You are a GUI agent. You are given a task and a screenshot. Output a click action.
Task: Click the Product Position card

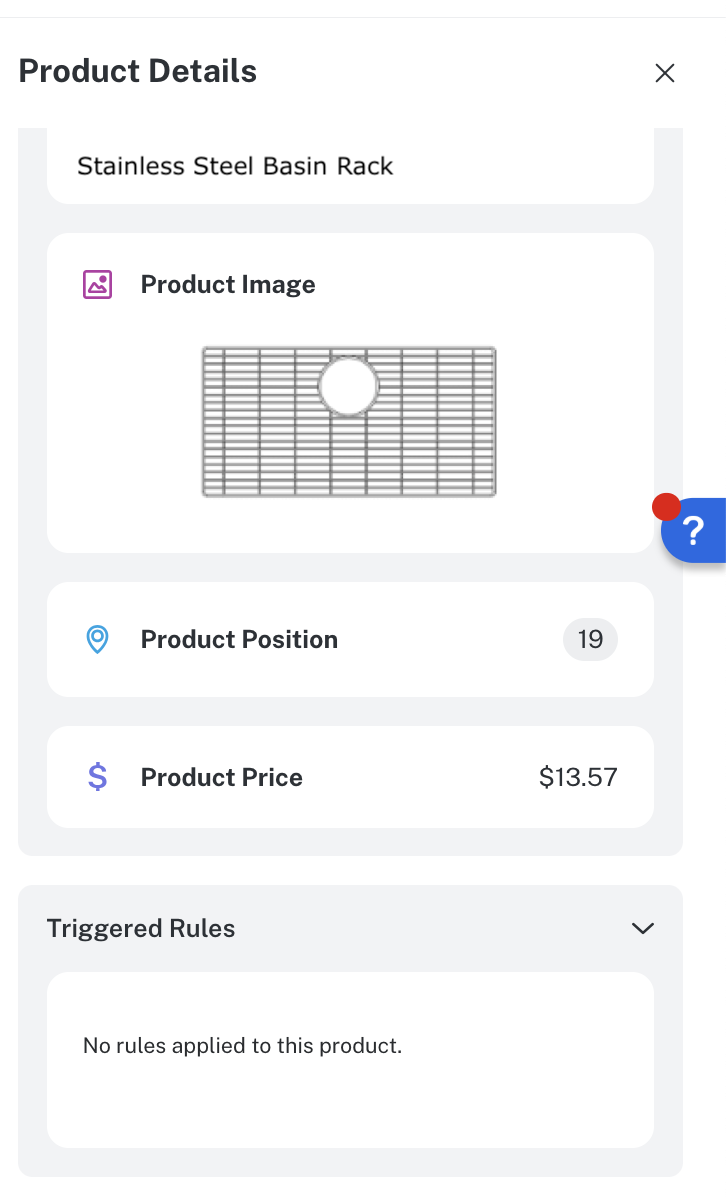coord(351,639)
